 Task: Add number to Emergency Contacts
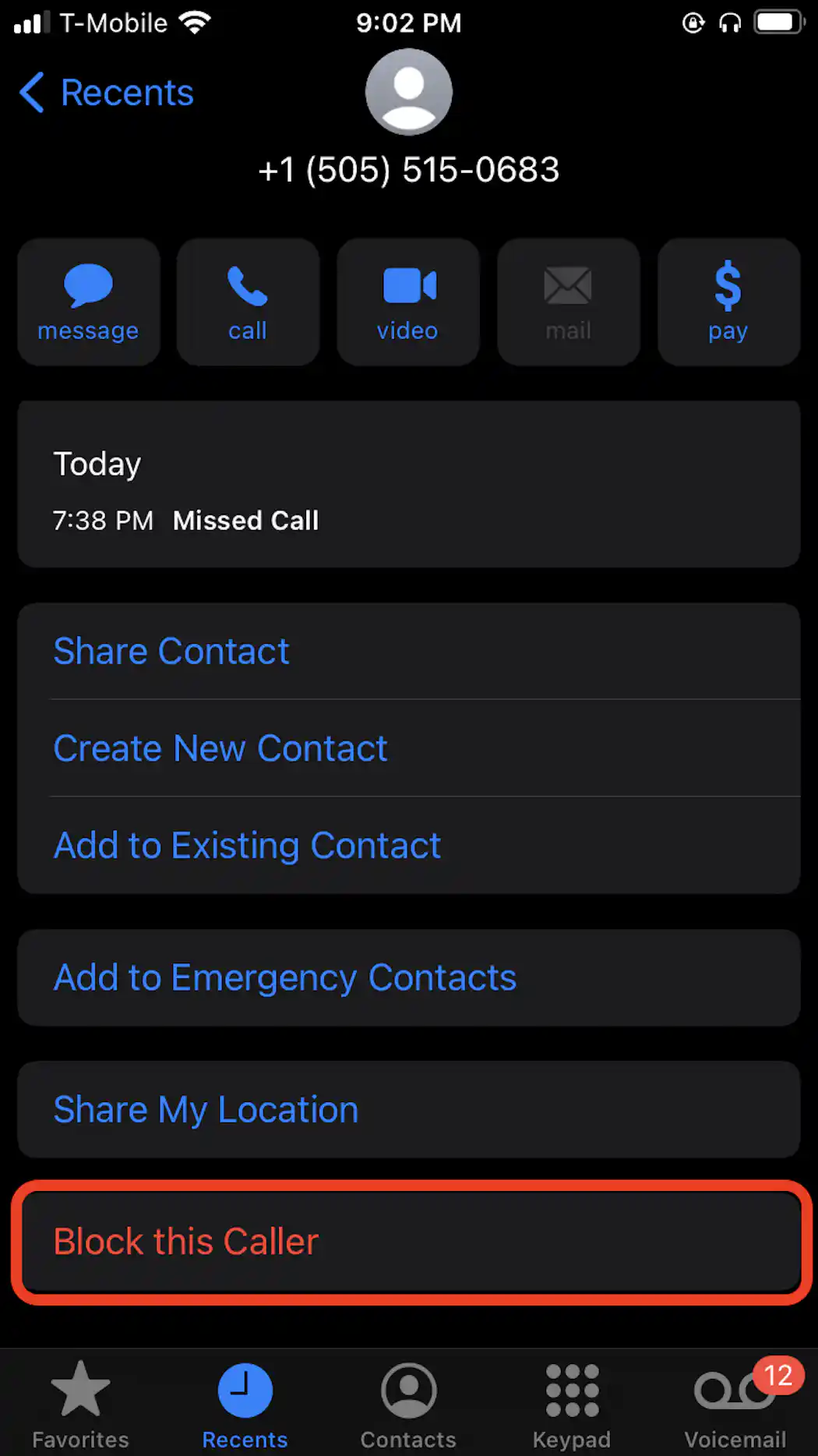click(284, 977)
